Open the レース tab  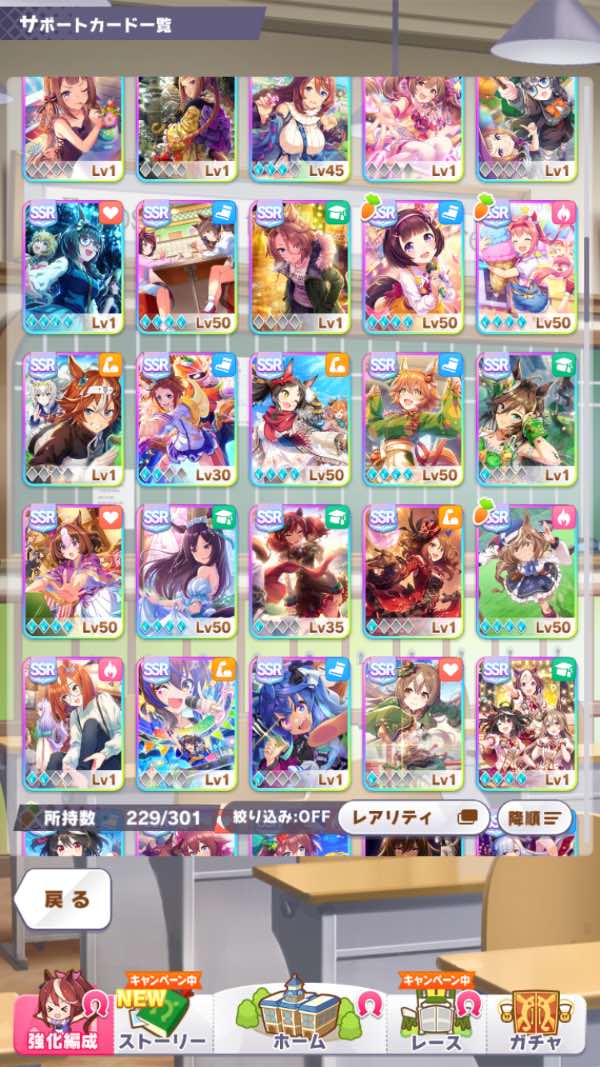pyautogui.click(x=436, y=1022)
